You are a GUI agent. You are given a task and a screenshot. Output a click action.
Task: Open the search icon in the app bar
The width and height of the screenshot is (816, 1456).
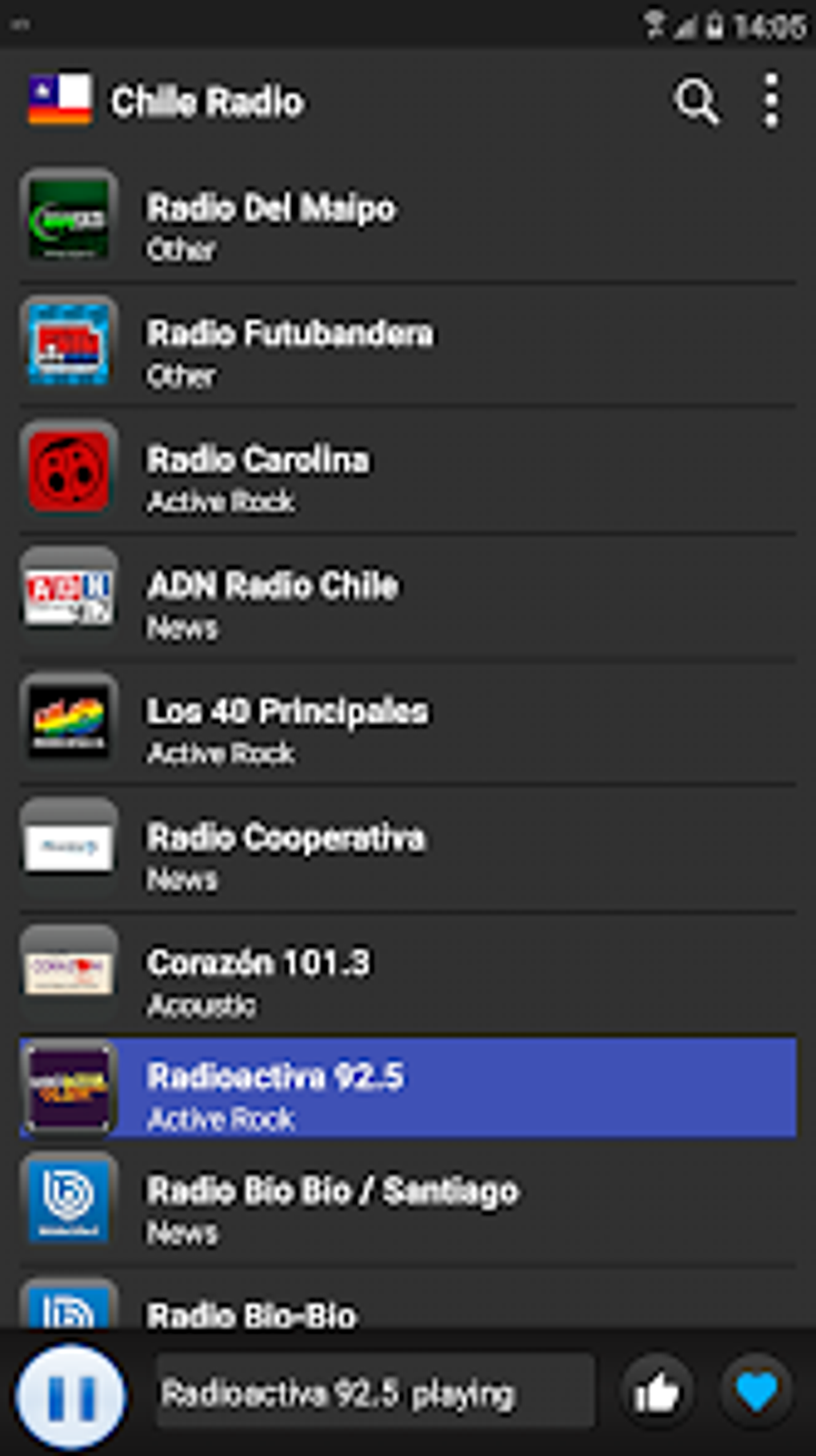click(x=696, y=102)
